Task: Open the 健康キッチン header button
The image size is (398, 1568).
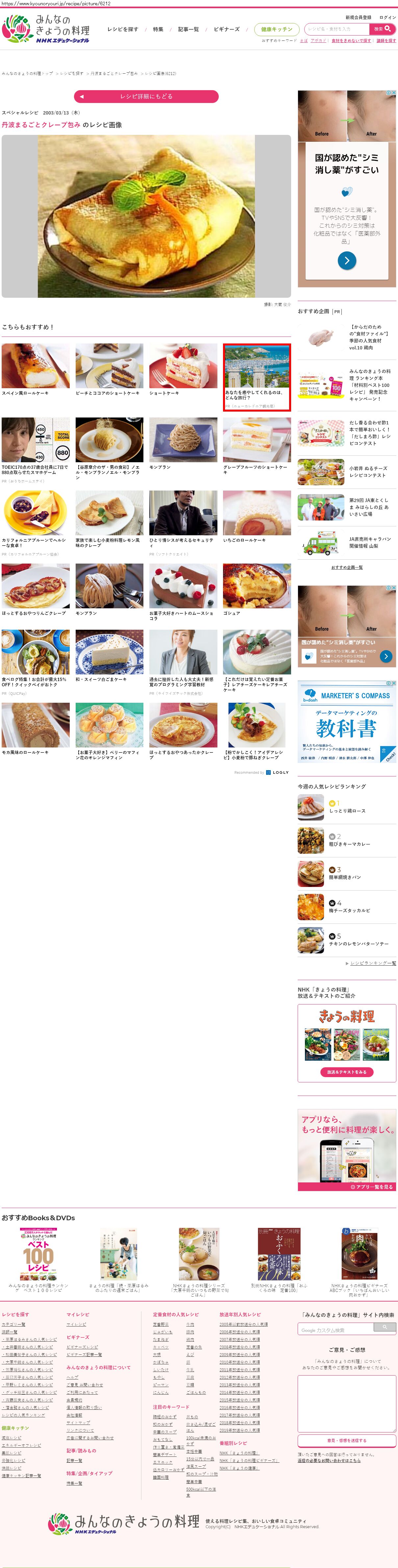Action: (277, 29)
